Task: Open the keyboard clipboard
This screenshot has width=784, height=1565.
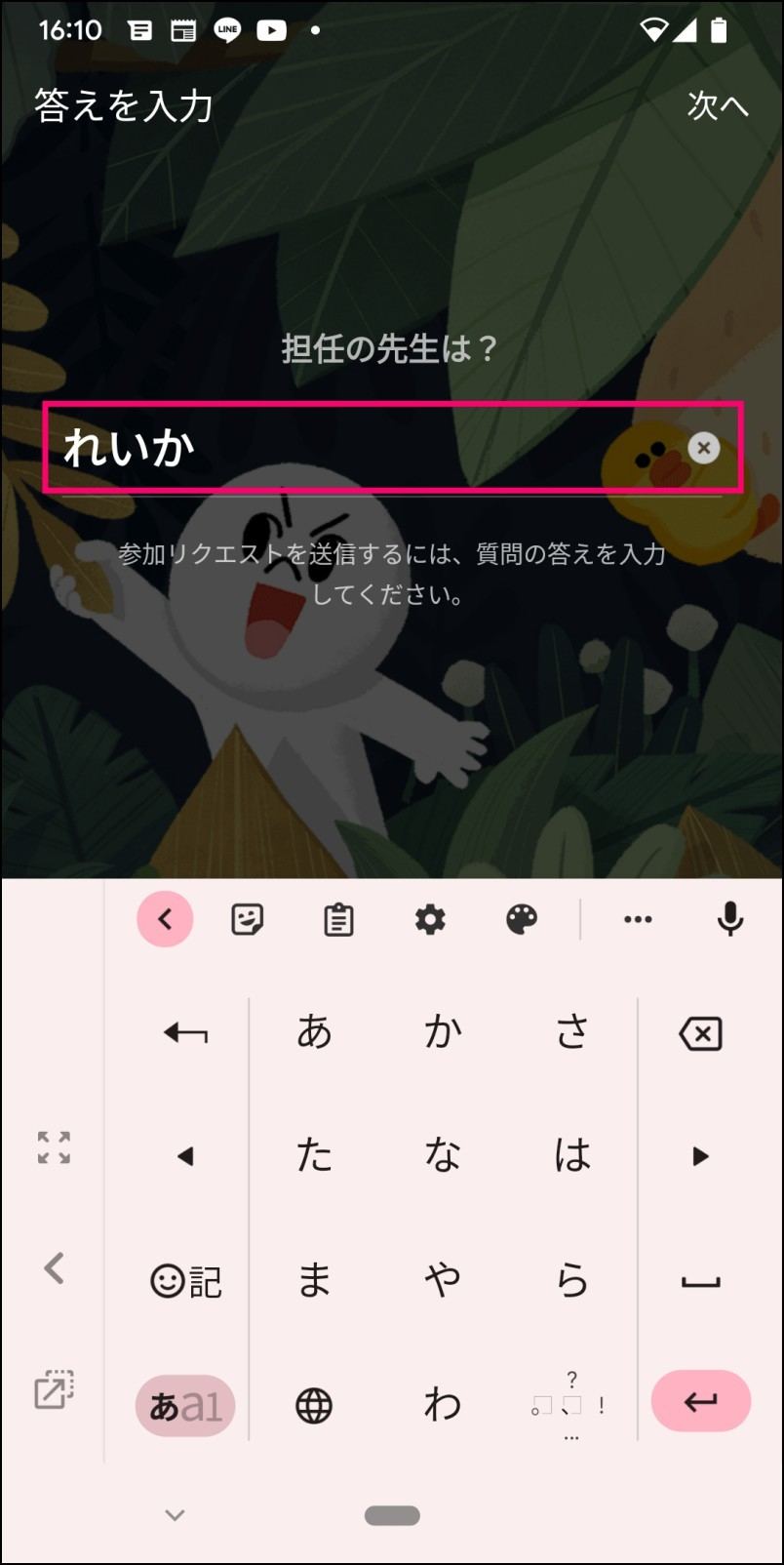Action: pyautogui.click(x=338, y=919)
